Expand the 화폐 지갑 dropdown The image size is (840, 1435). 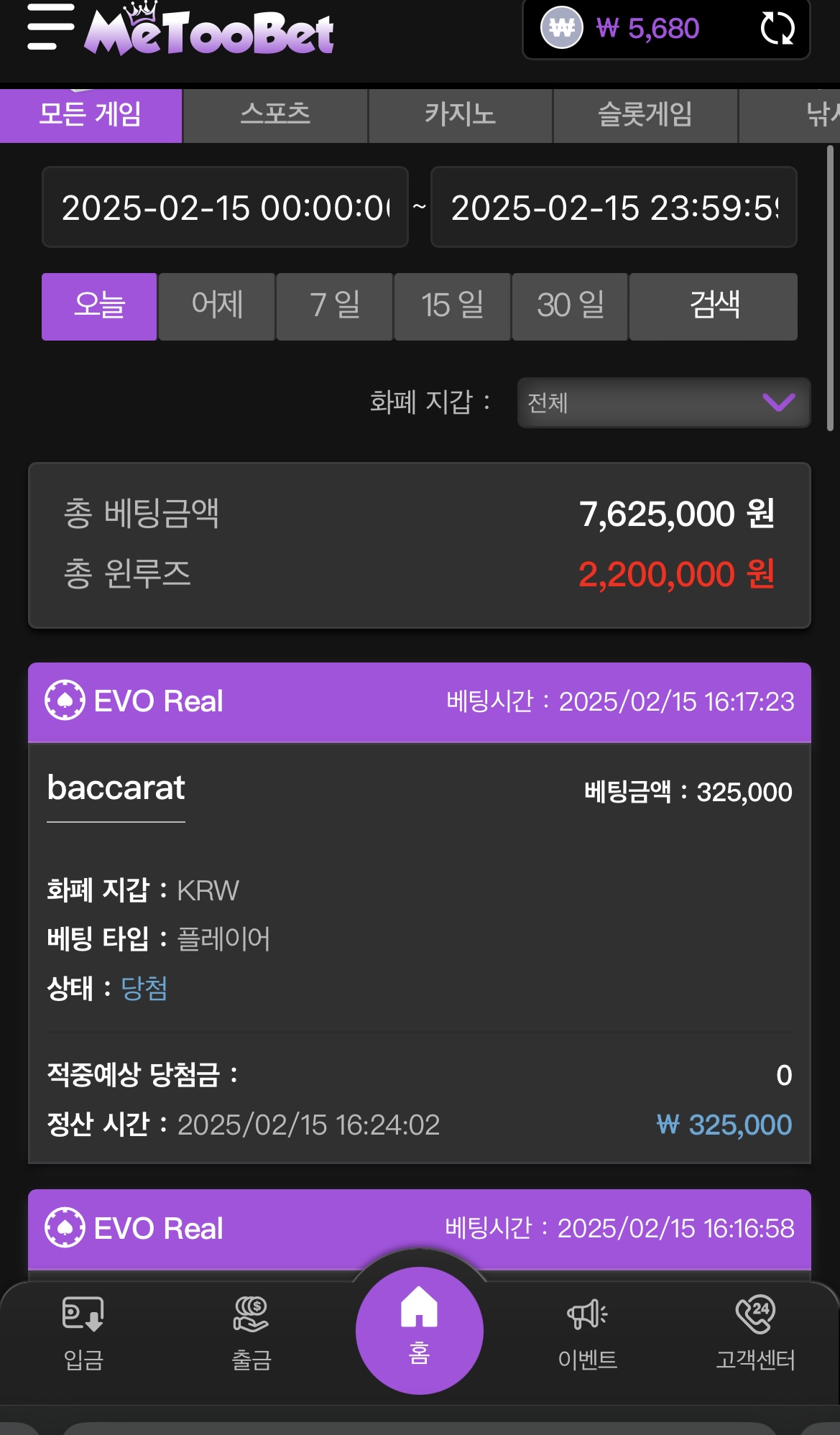[x=664, y=402]
